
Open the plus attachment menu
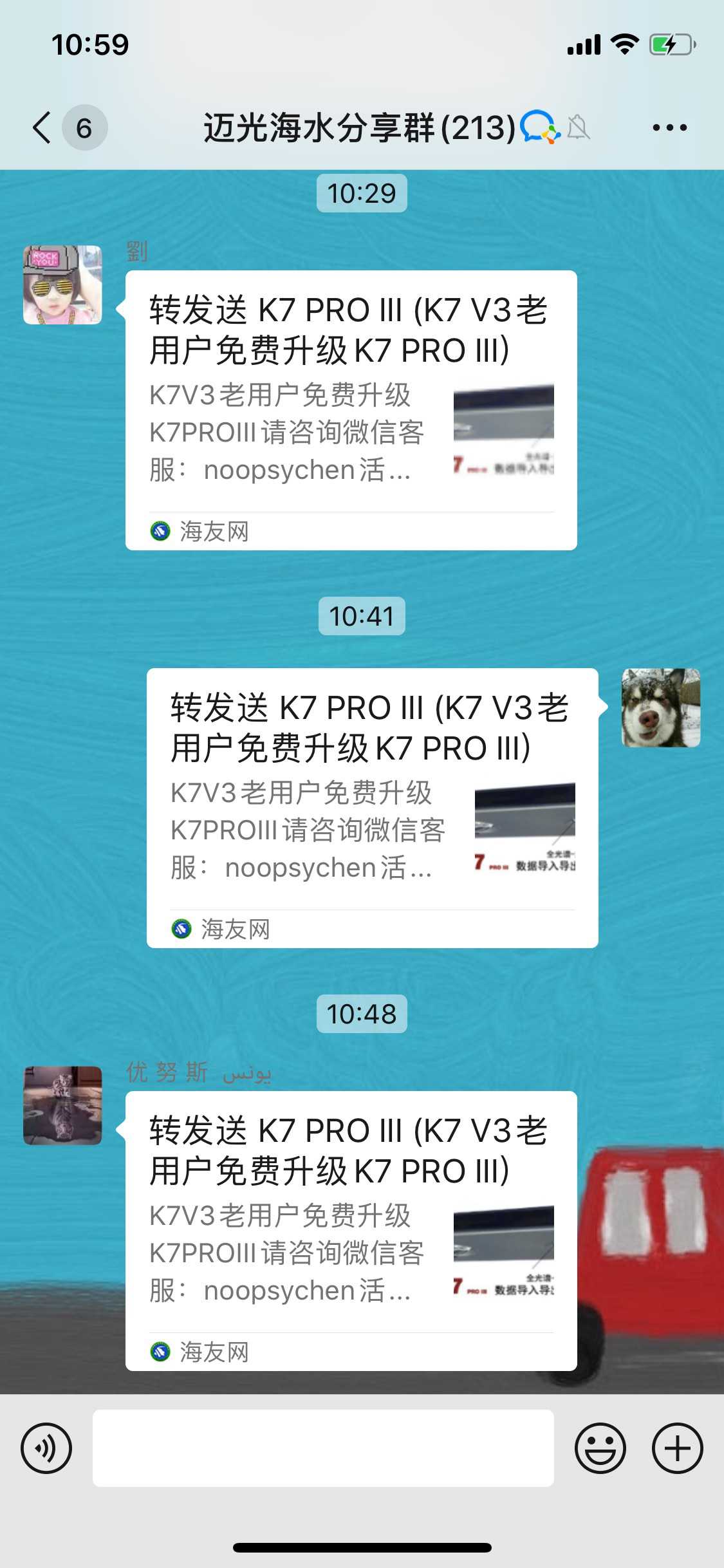(677, 1448)
